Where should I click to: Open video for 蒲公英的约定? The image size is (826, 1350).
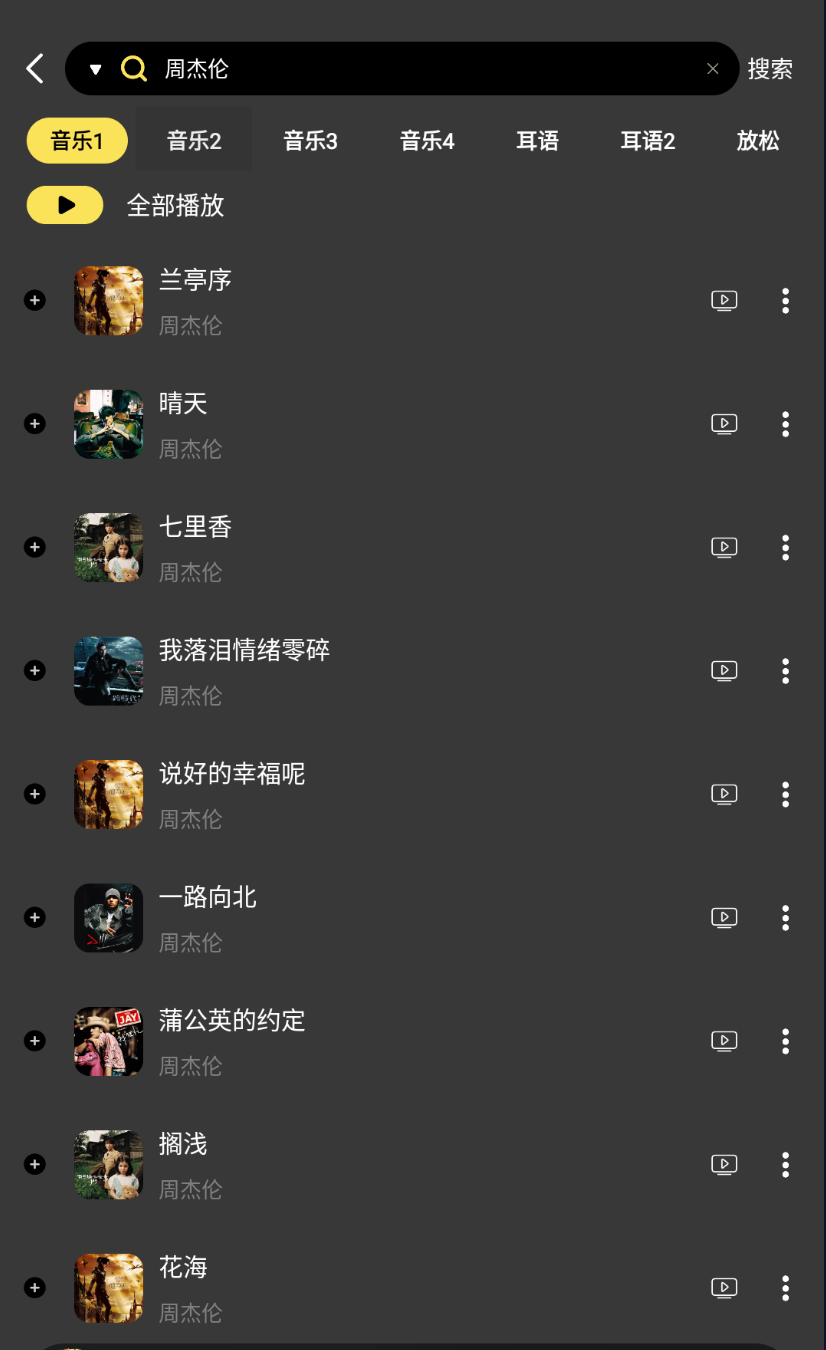[x=724, y=1041]
